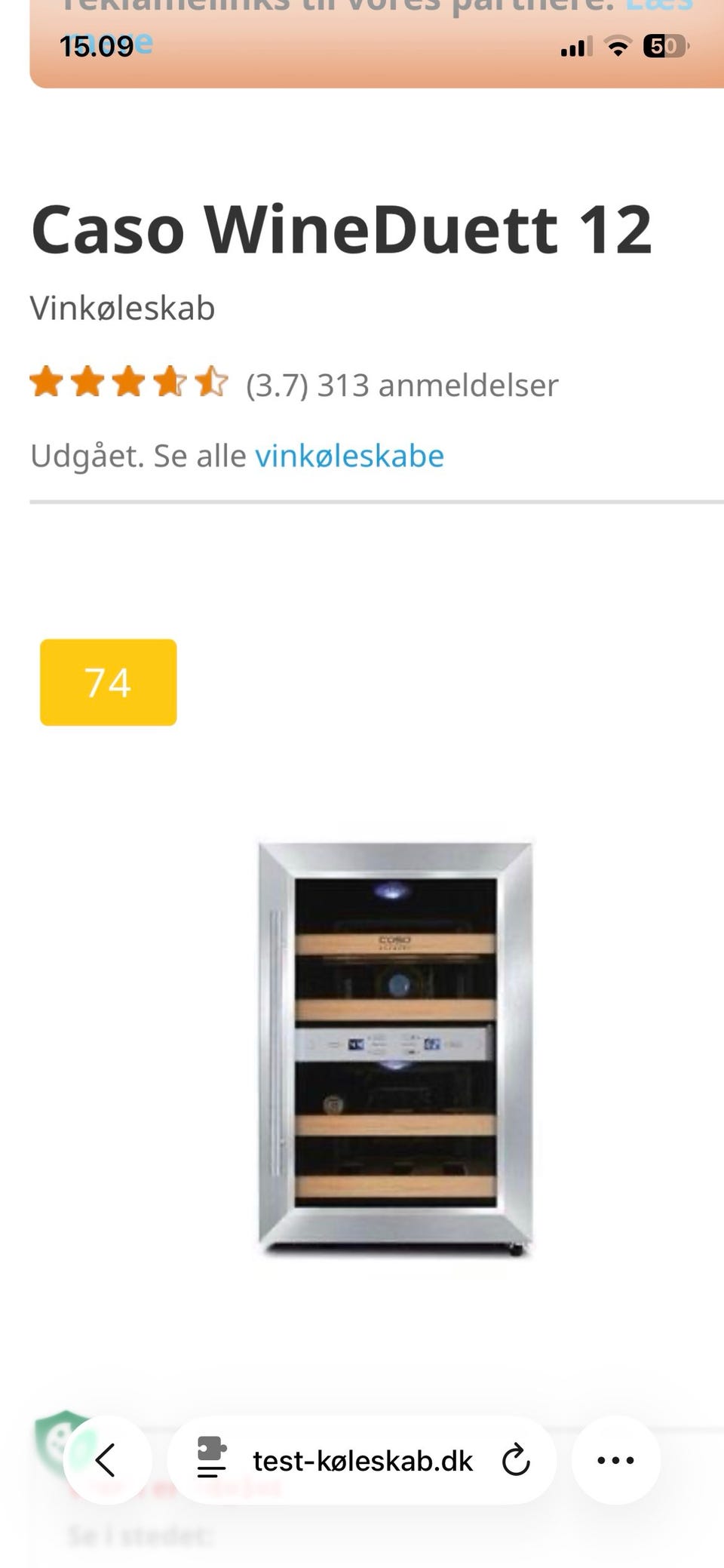This screenshot has width=724, height=1568.
Task: Tap the cellular signal bars icon
Action: pyautogui.click(x=575, y=47)
